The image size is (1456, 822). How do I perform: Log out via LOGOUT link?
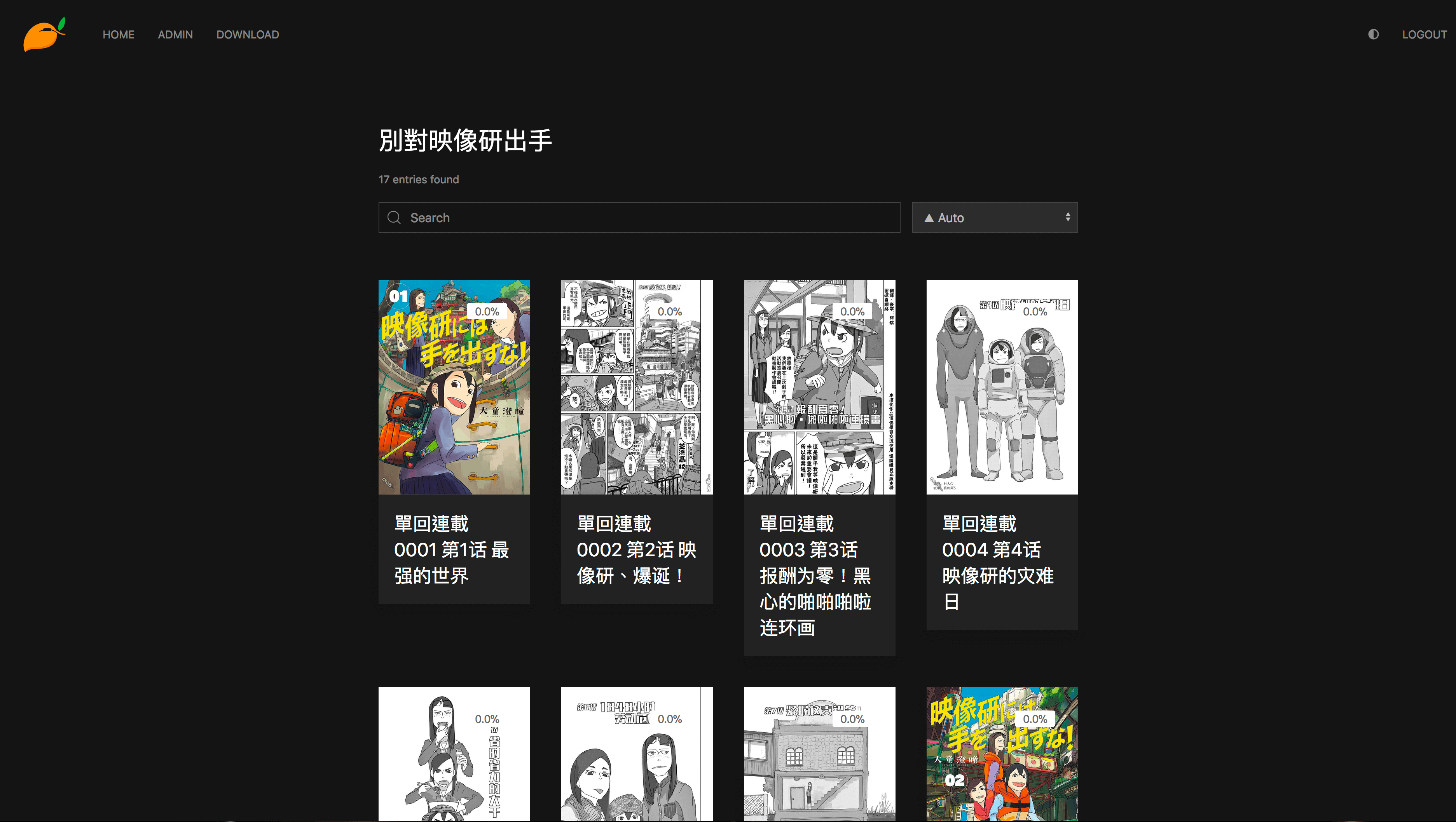(1424, 35)
